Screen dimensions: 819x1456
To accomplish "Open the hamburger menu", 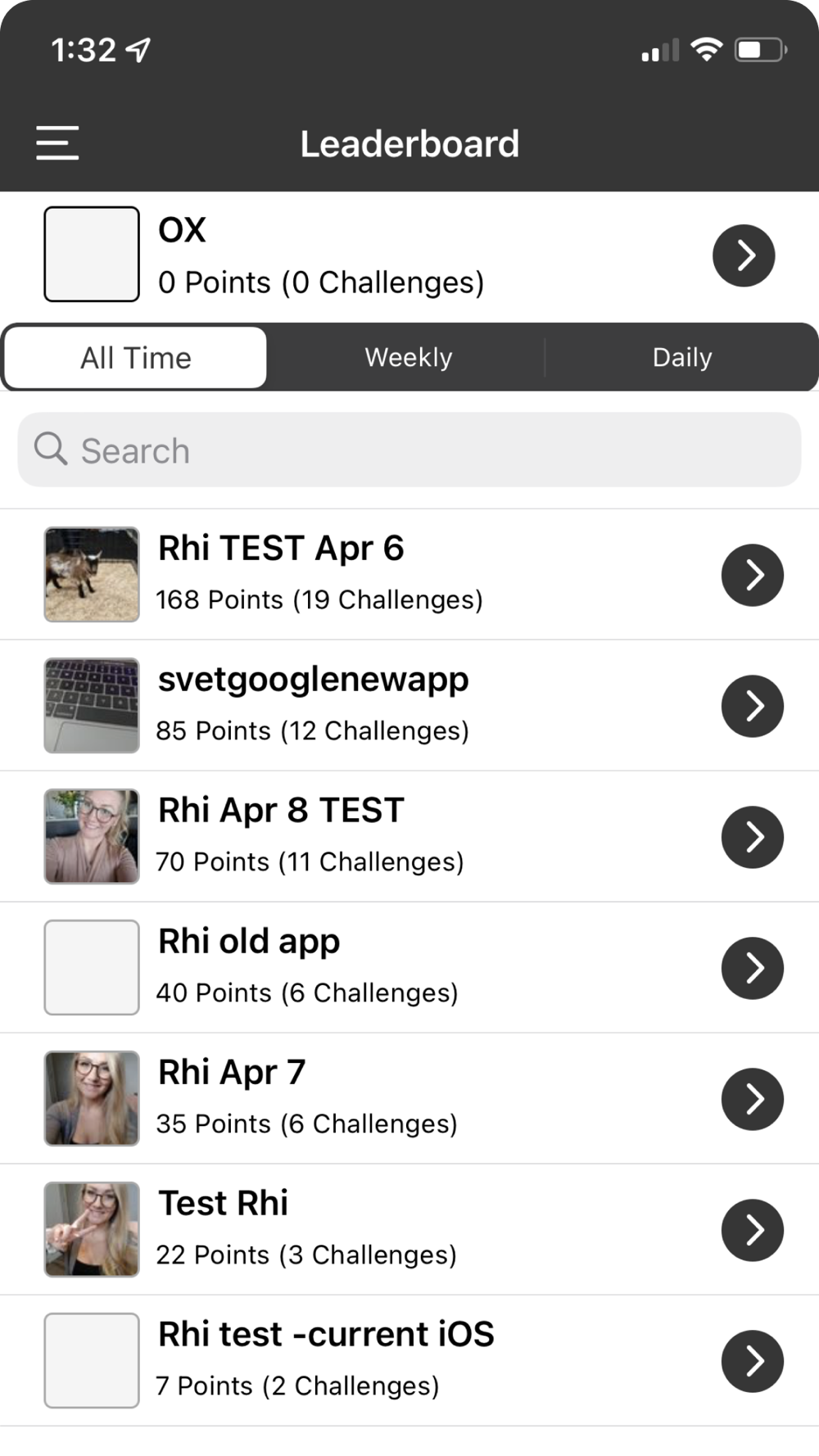I will [57, 142].
